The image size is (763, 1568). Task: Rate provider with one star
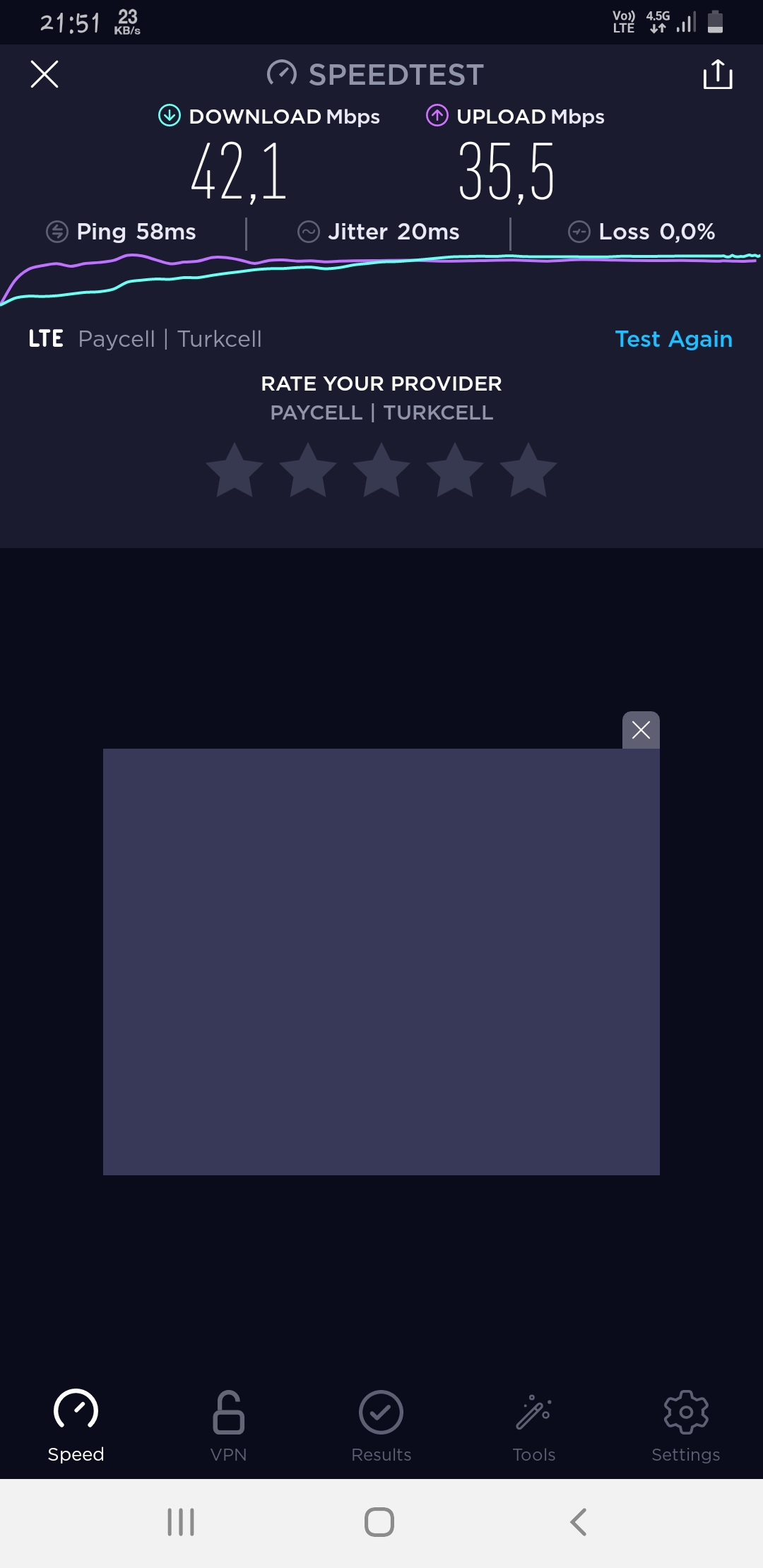click(235, 470)
